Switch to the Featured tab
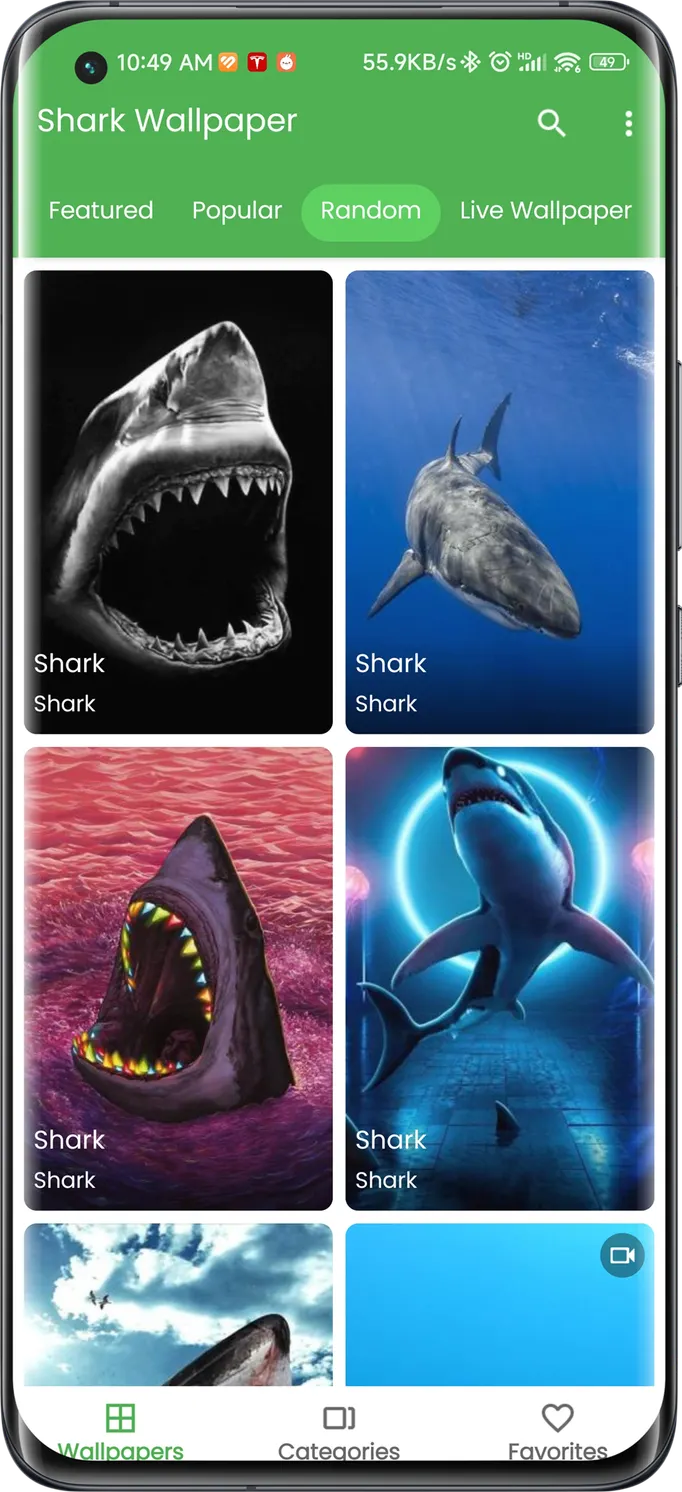The height and width of the screenshot is (1492, 682). pos(101,211)
